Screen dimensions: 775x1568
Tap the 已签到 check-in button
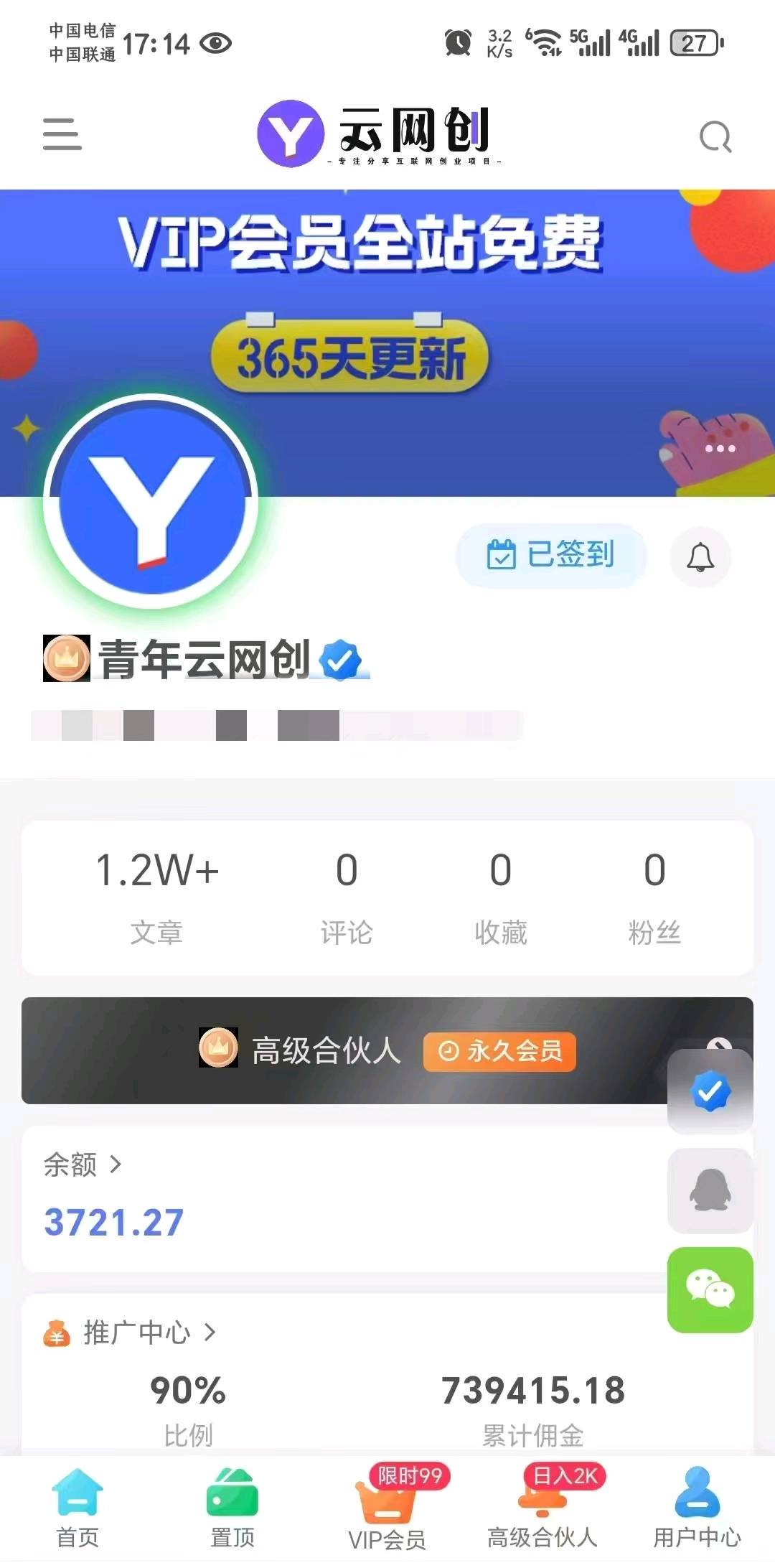point(551,556)
